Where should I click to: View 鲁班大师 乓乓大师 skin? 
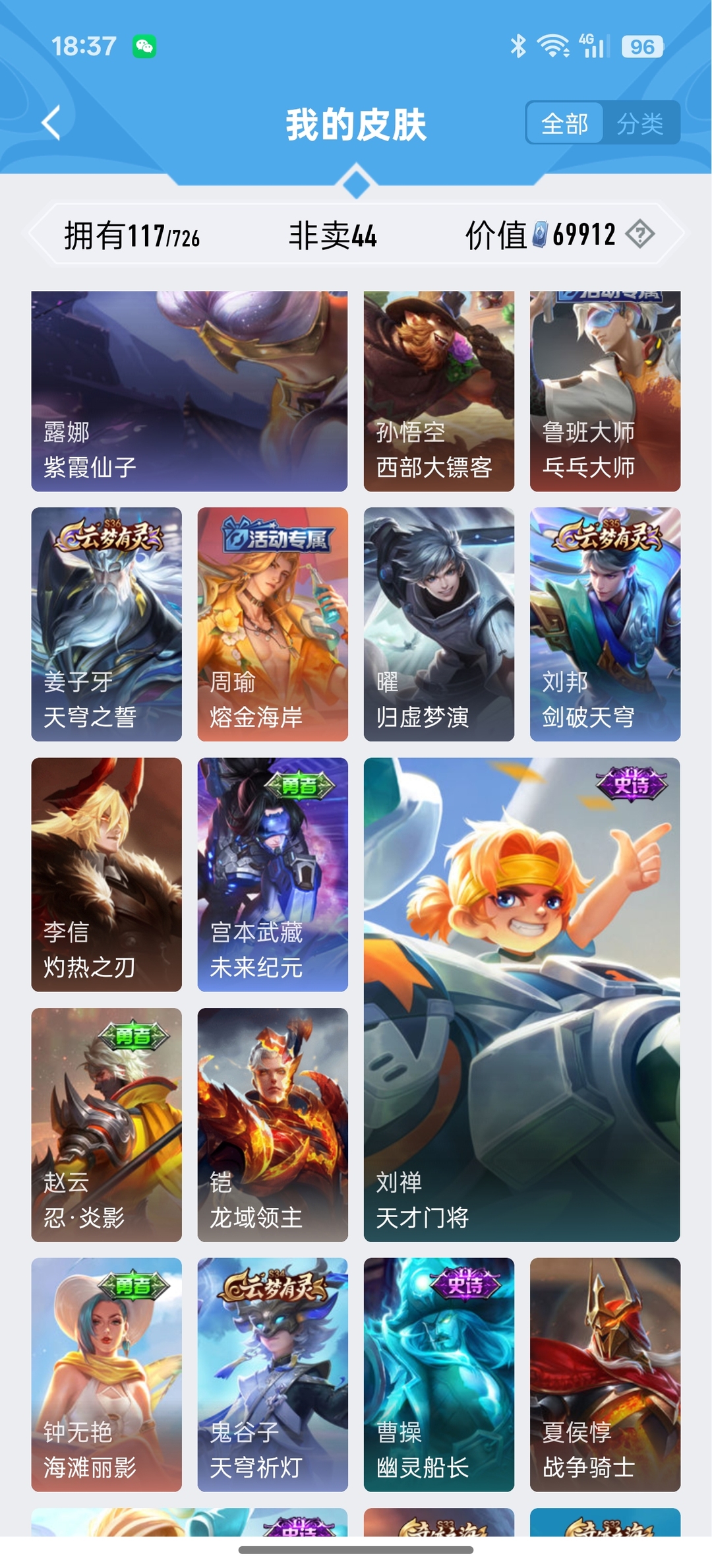(605, 391)
